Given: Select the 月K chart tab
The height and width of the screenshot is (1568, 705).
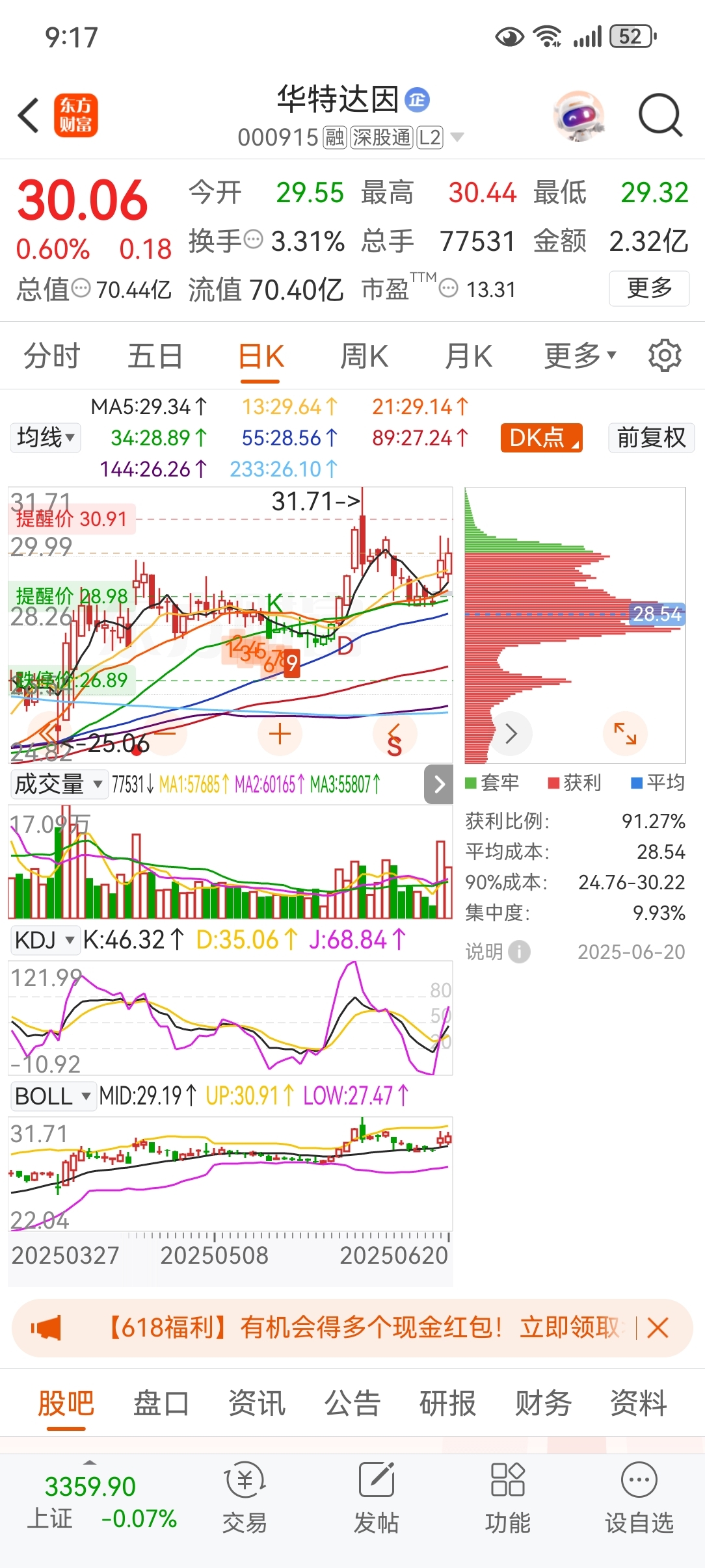Looking at the screenshot, I should coord(468,356).
